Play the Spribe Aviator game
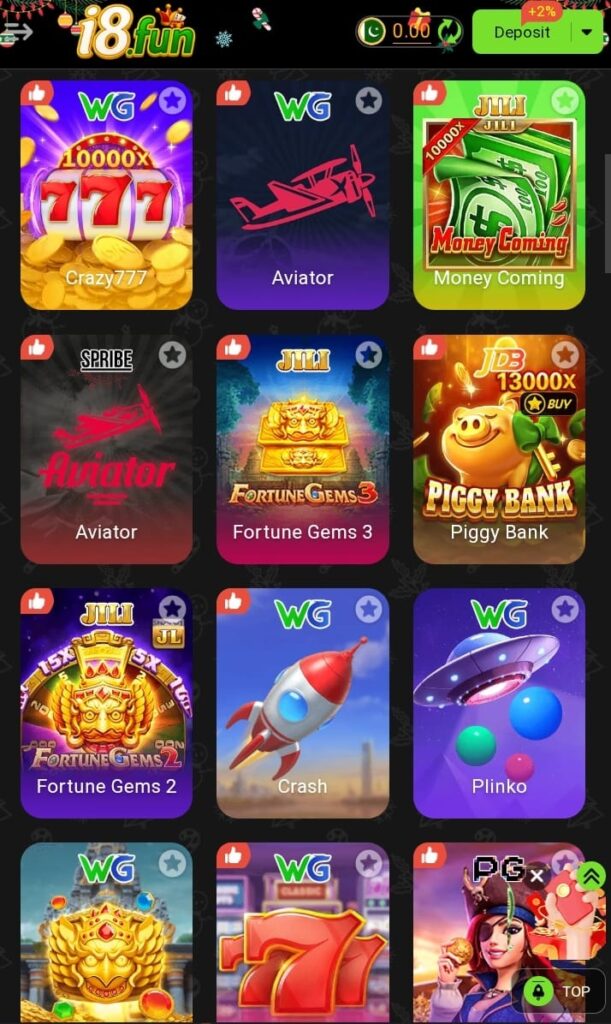Viewport: 611px width, 1024px height. pyautogui.click(x=106, y=450)
